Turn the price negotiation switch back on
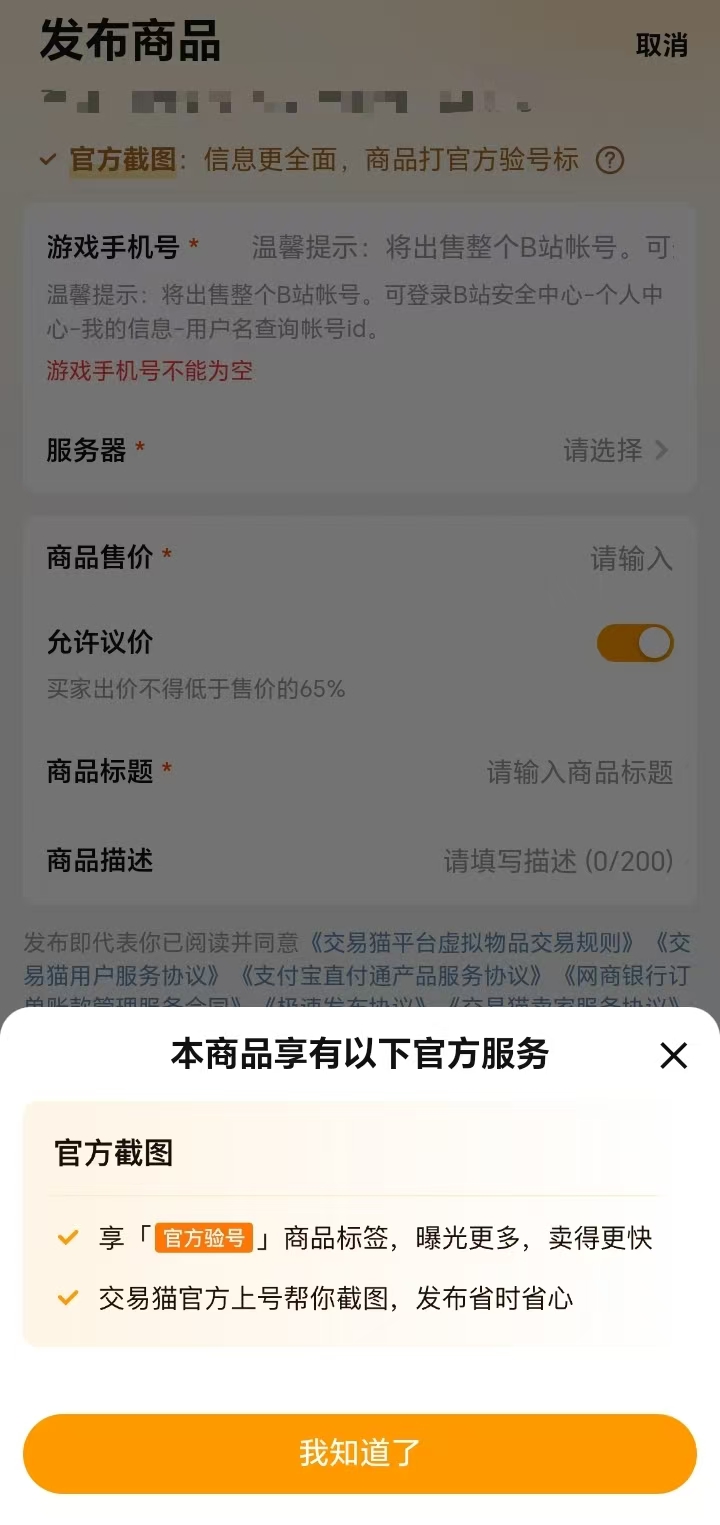The image size is (720, 1525). (x=634, y=643)
